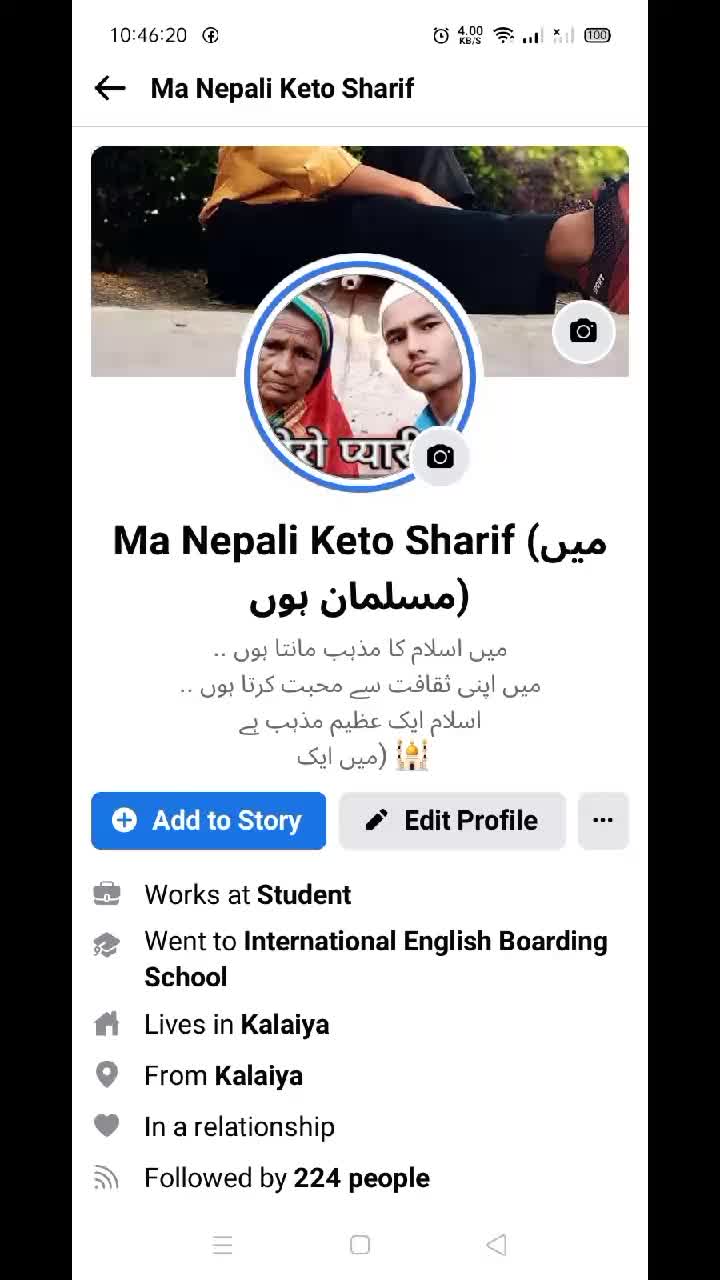Open the three-dot profile options

click(x=603, y=821)
